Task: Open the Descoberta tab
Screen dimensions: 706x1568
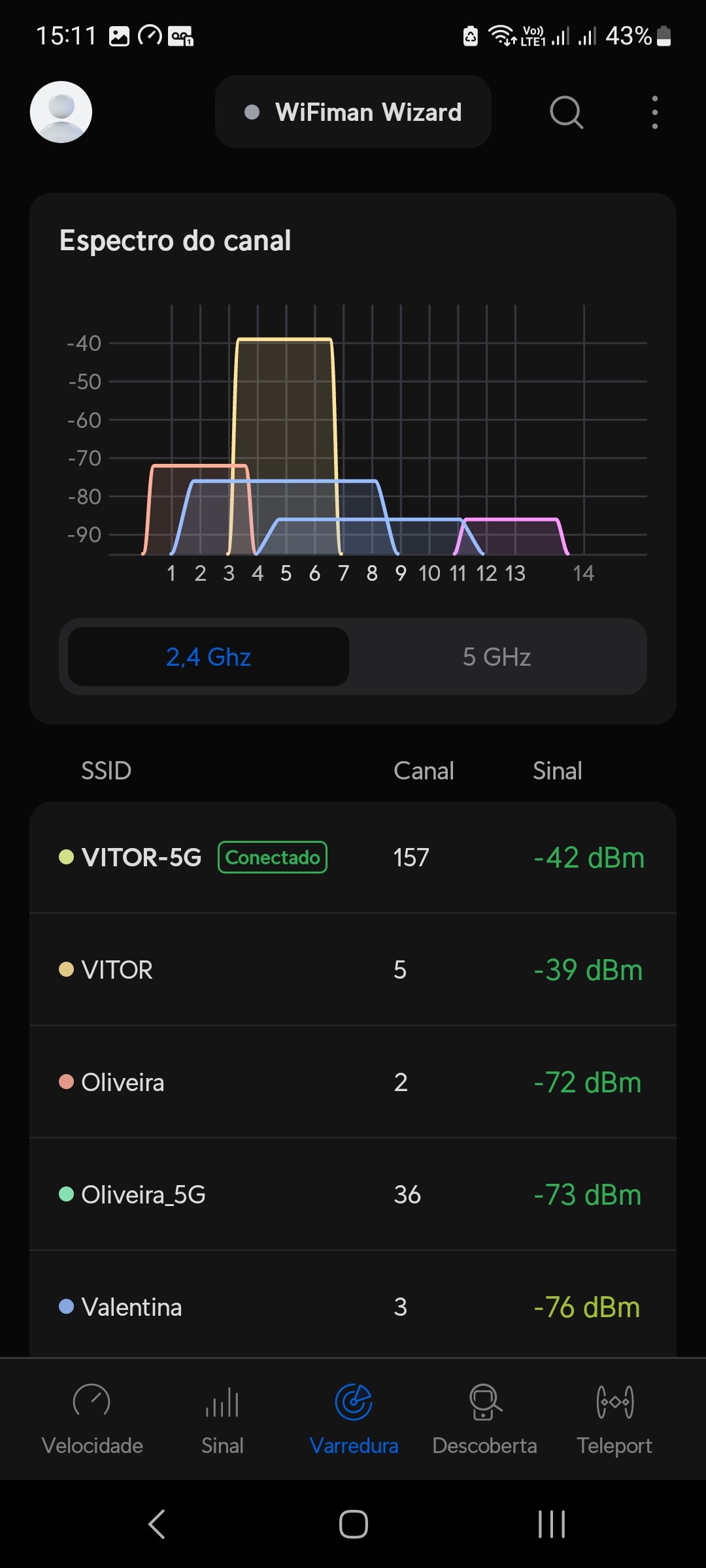Action: (x=484, y=1419)
